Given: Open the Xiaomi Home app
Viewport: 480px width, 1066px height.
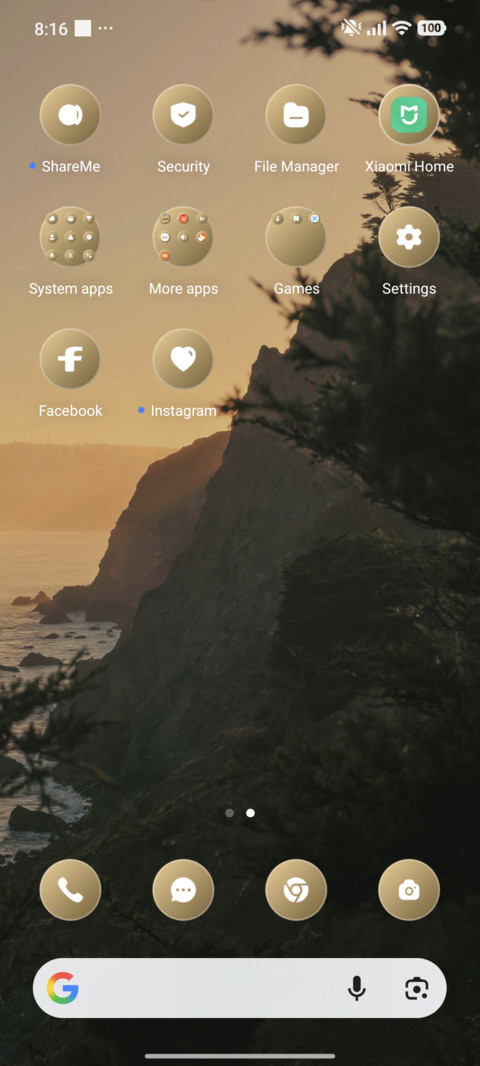Looking at the screenshot, I should (409, 115).
